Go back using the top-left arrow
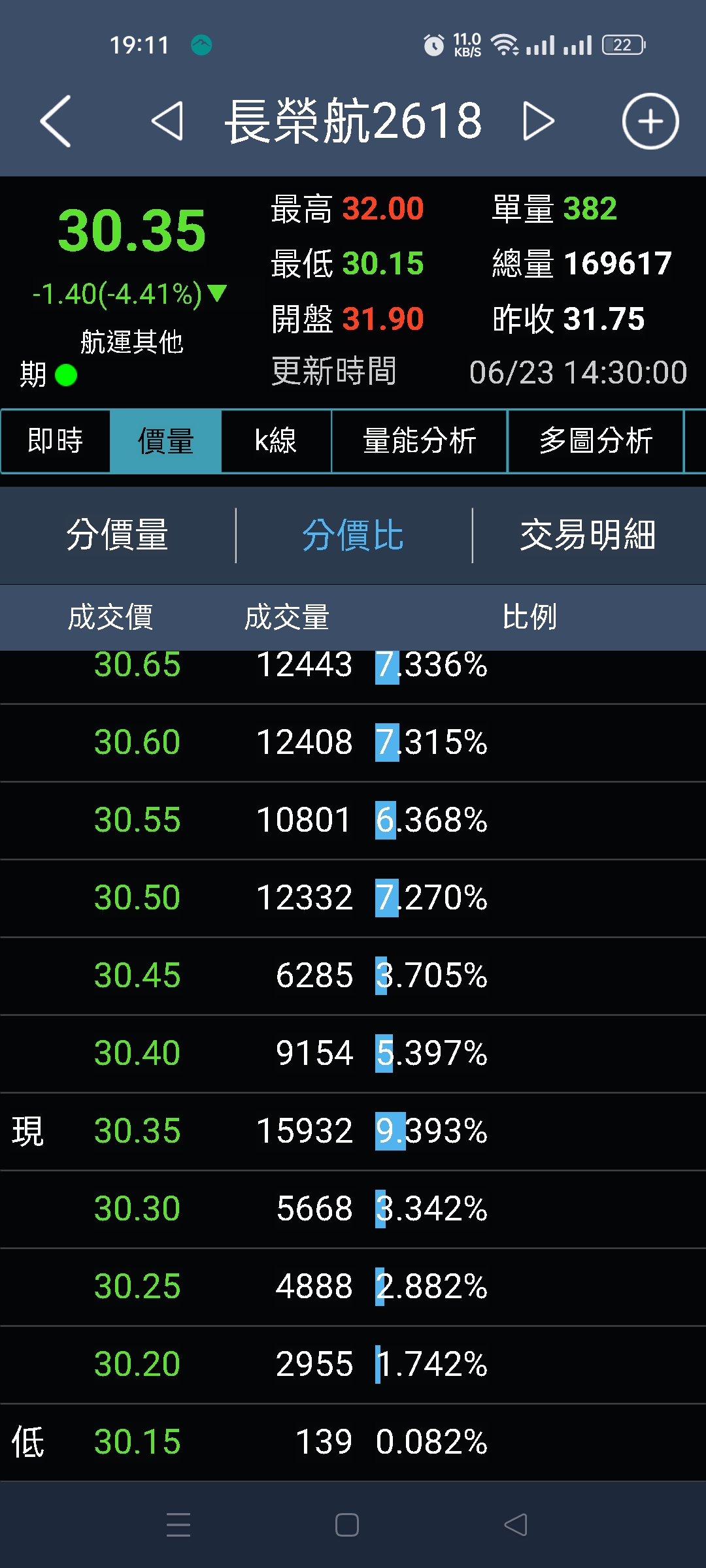This screenshot has height=1568, width=706. coord(56,122)
